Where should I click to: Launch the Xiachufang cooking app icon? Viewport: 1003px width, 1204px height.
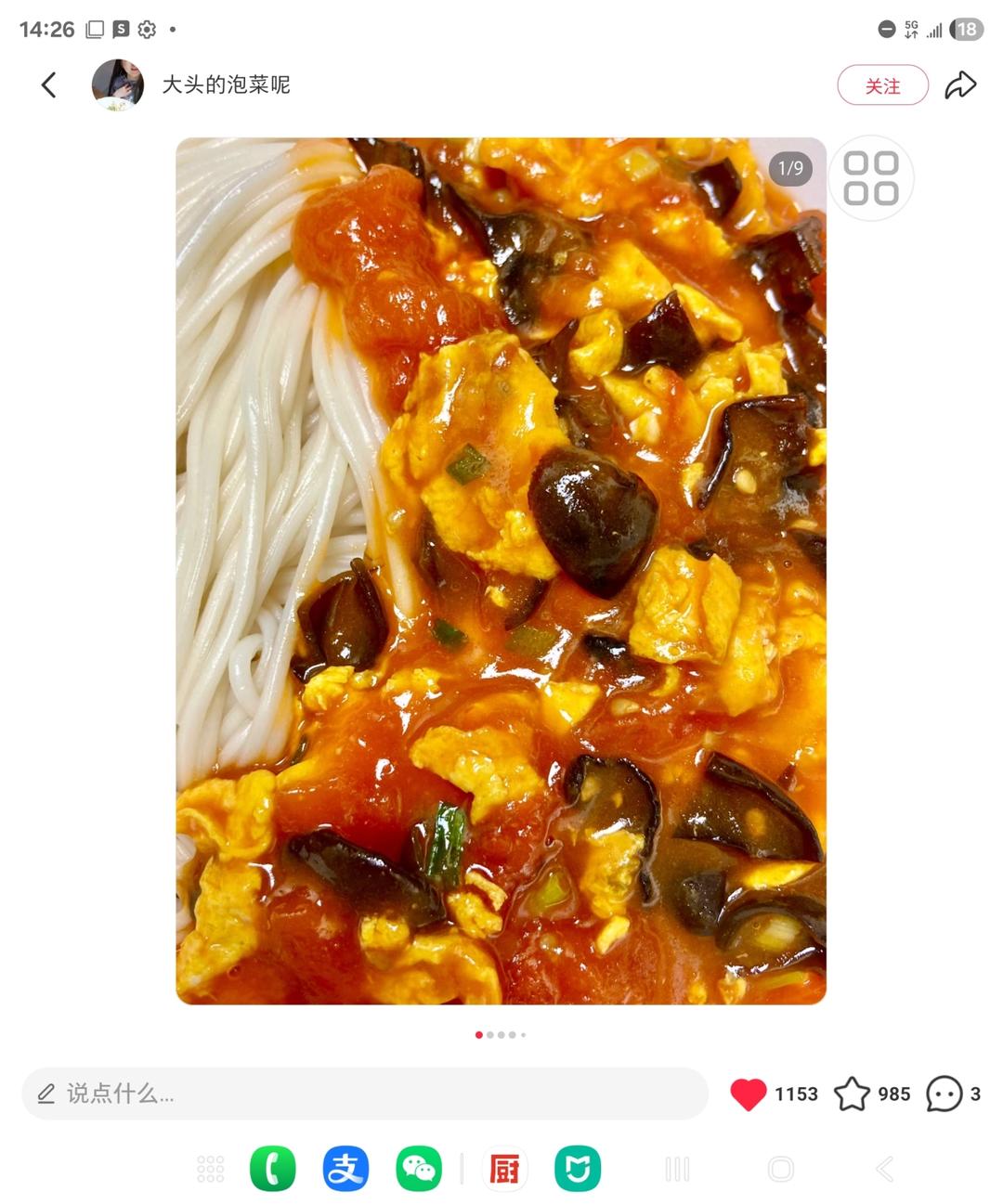tap(504, 1168)
